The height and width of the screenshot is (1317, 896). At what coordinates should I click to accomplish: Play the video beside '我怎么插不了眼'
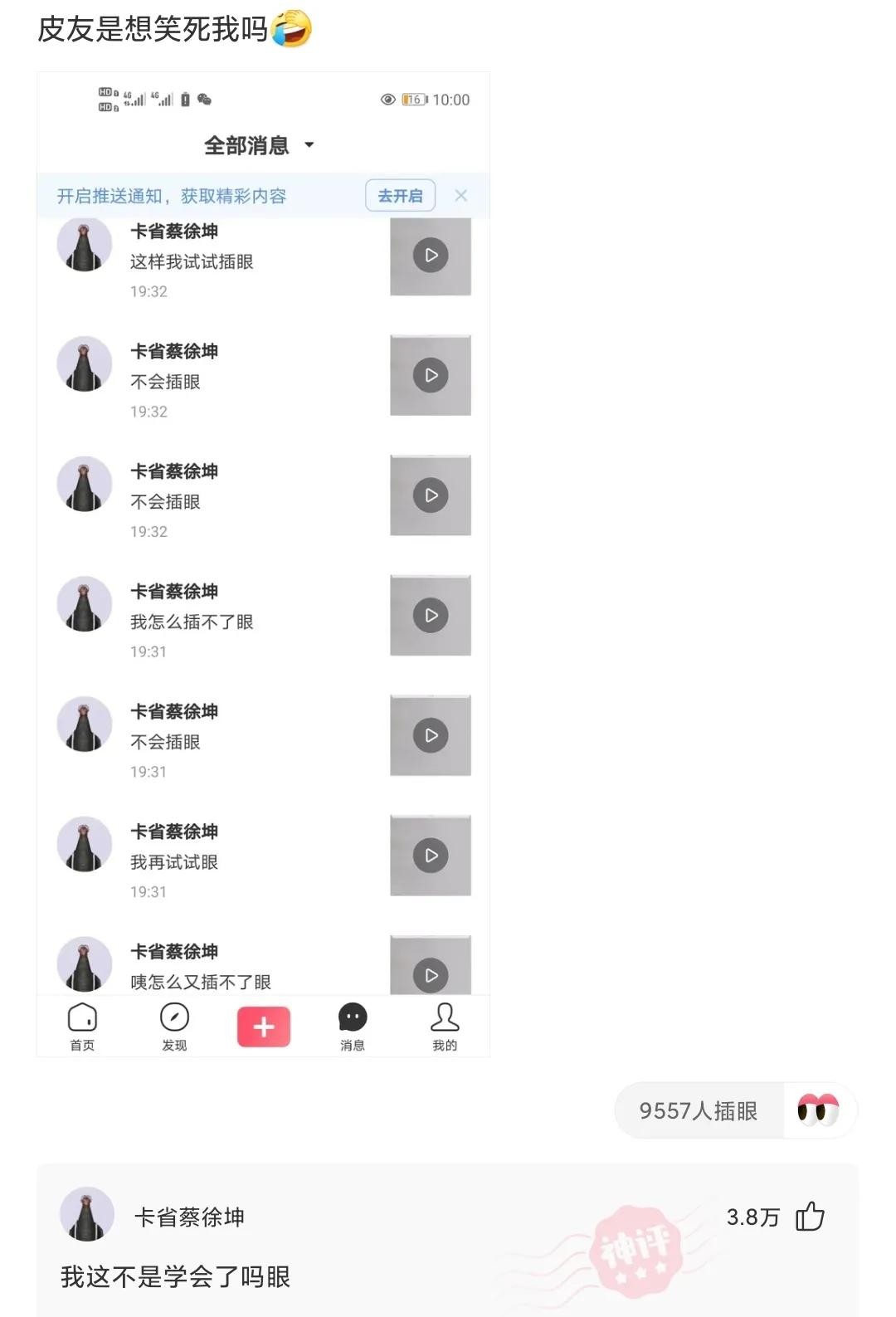429,615
